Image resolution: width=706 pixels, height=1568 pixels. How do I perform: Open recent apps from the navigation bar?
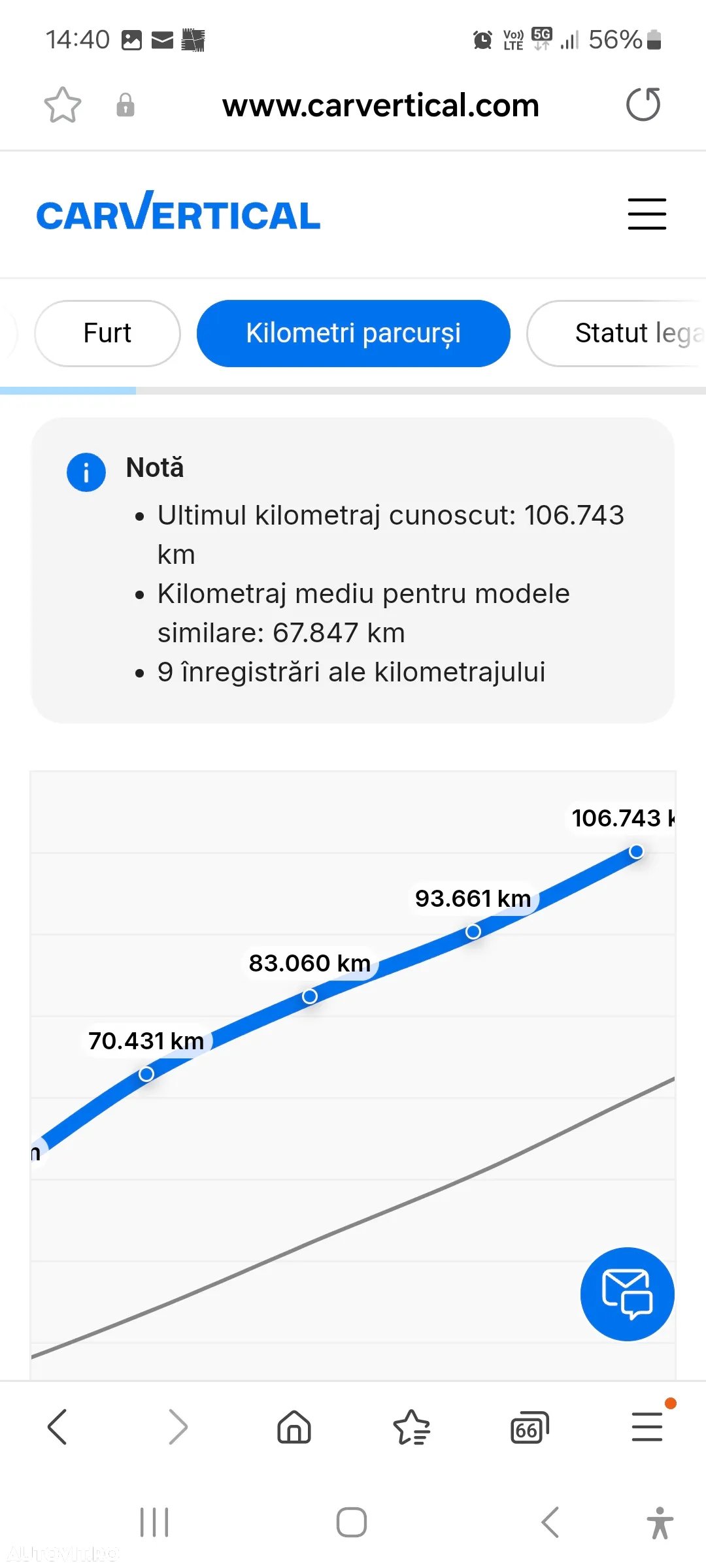coord(155,1522)
